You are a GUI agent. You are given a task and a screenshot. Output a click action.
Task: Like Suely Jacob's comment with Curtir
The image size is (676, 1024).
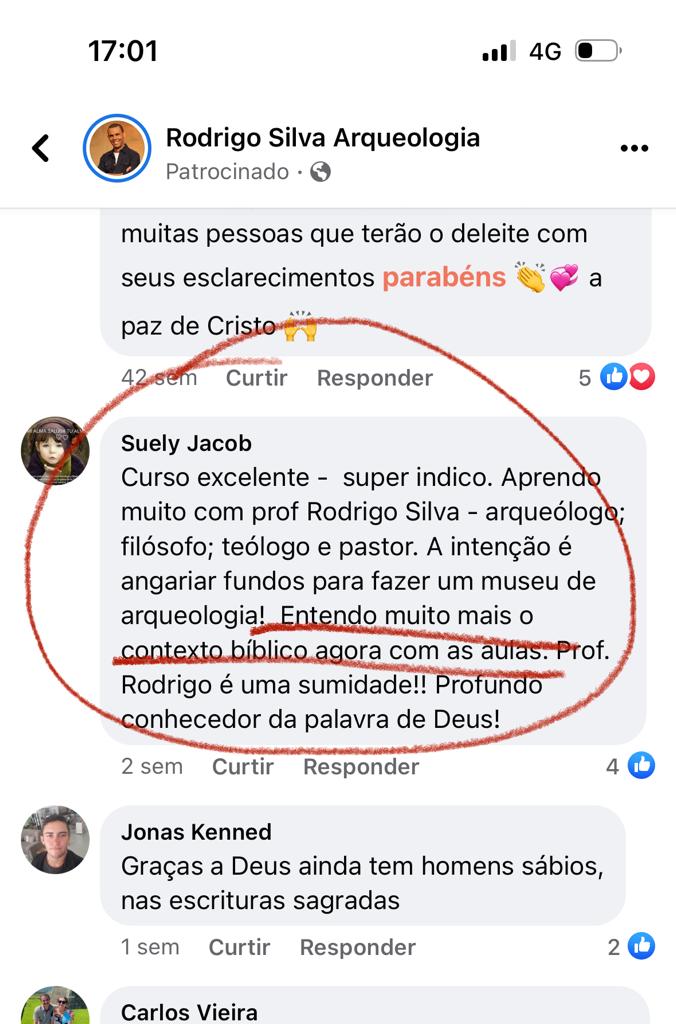(x=242, y=767)
